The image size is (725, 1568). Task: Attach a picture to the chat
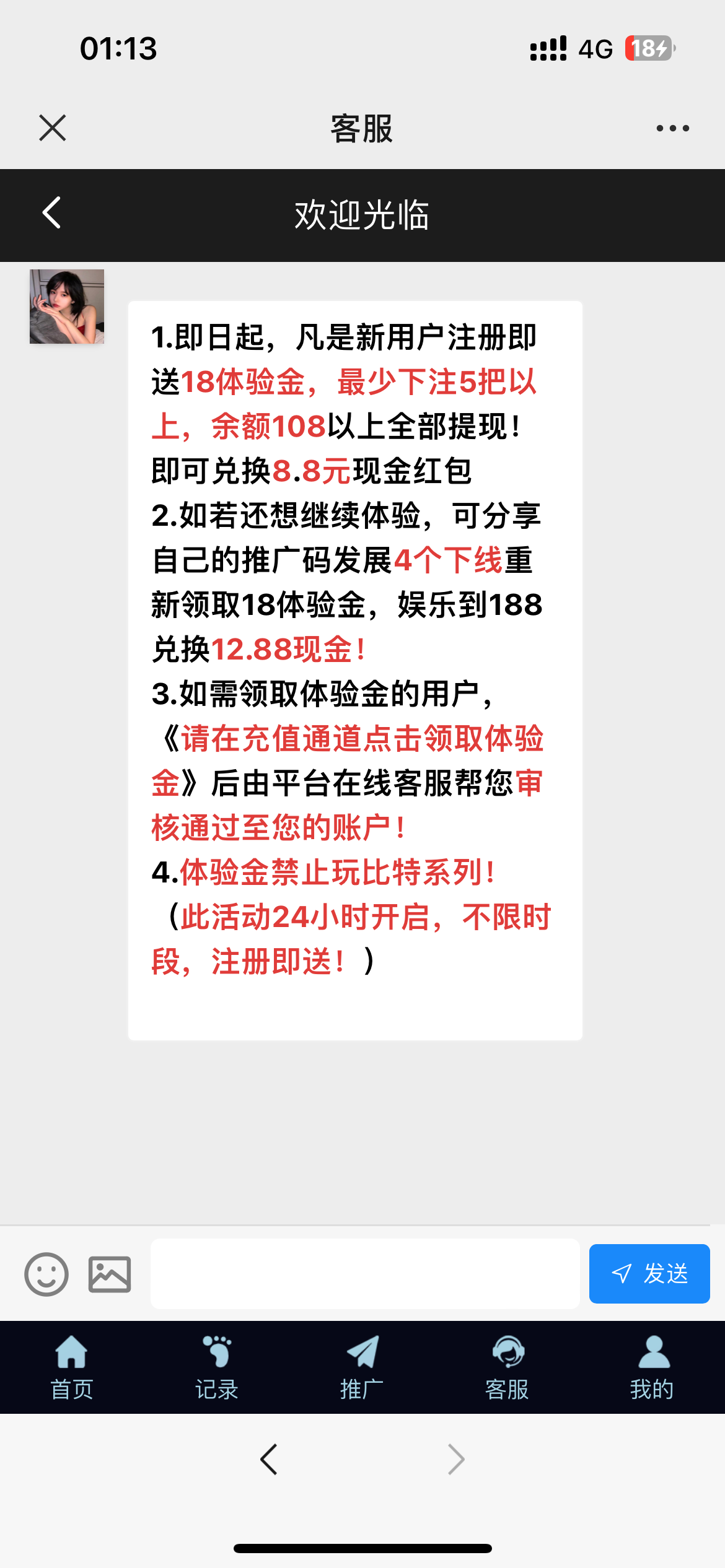tap(110, 1274)
